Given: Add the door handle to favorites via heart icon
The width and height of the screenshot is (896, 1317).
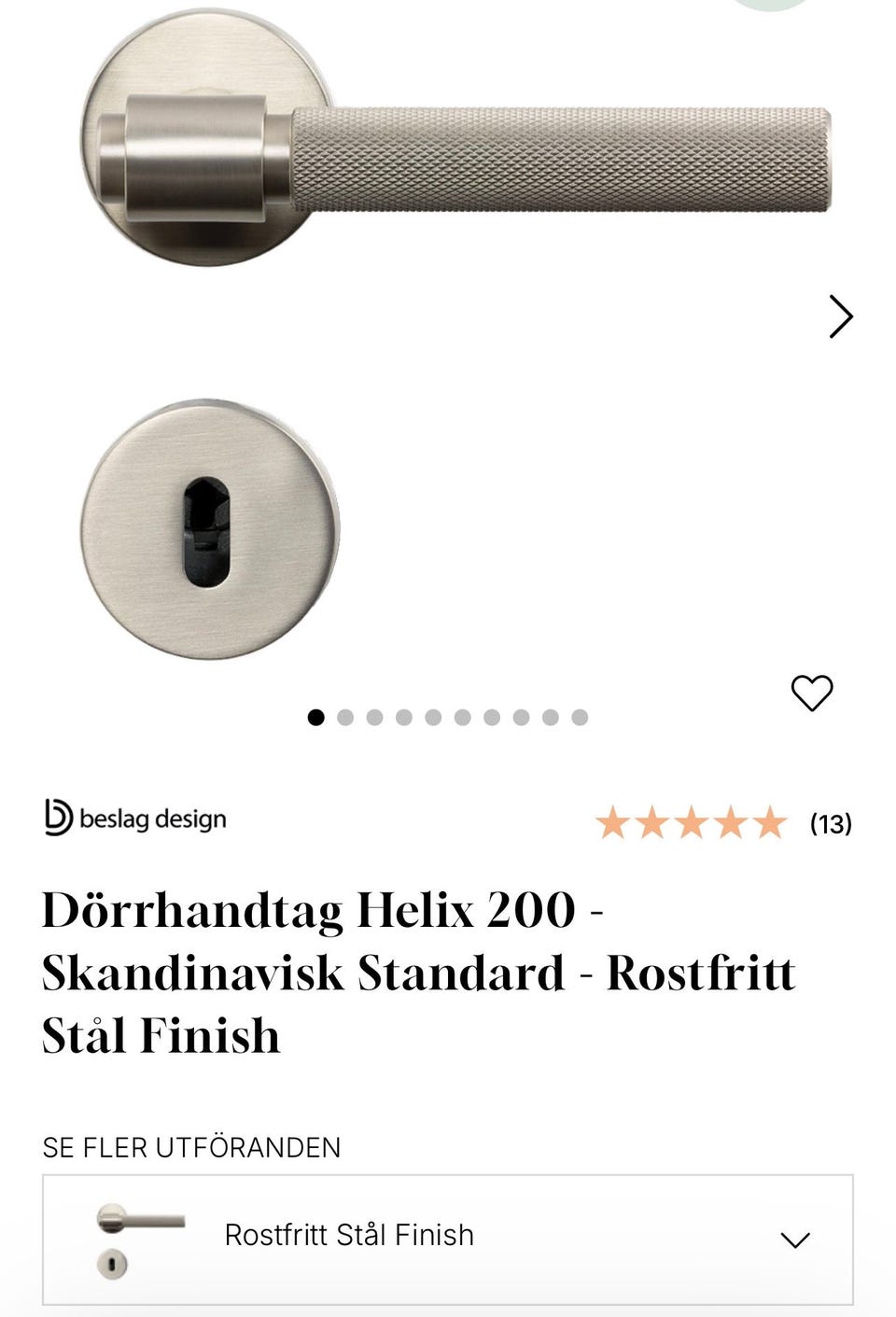Looking at the screenshot, I should coord(811,694).
